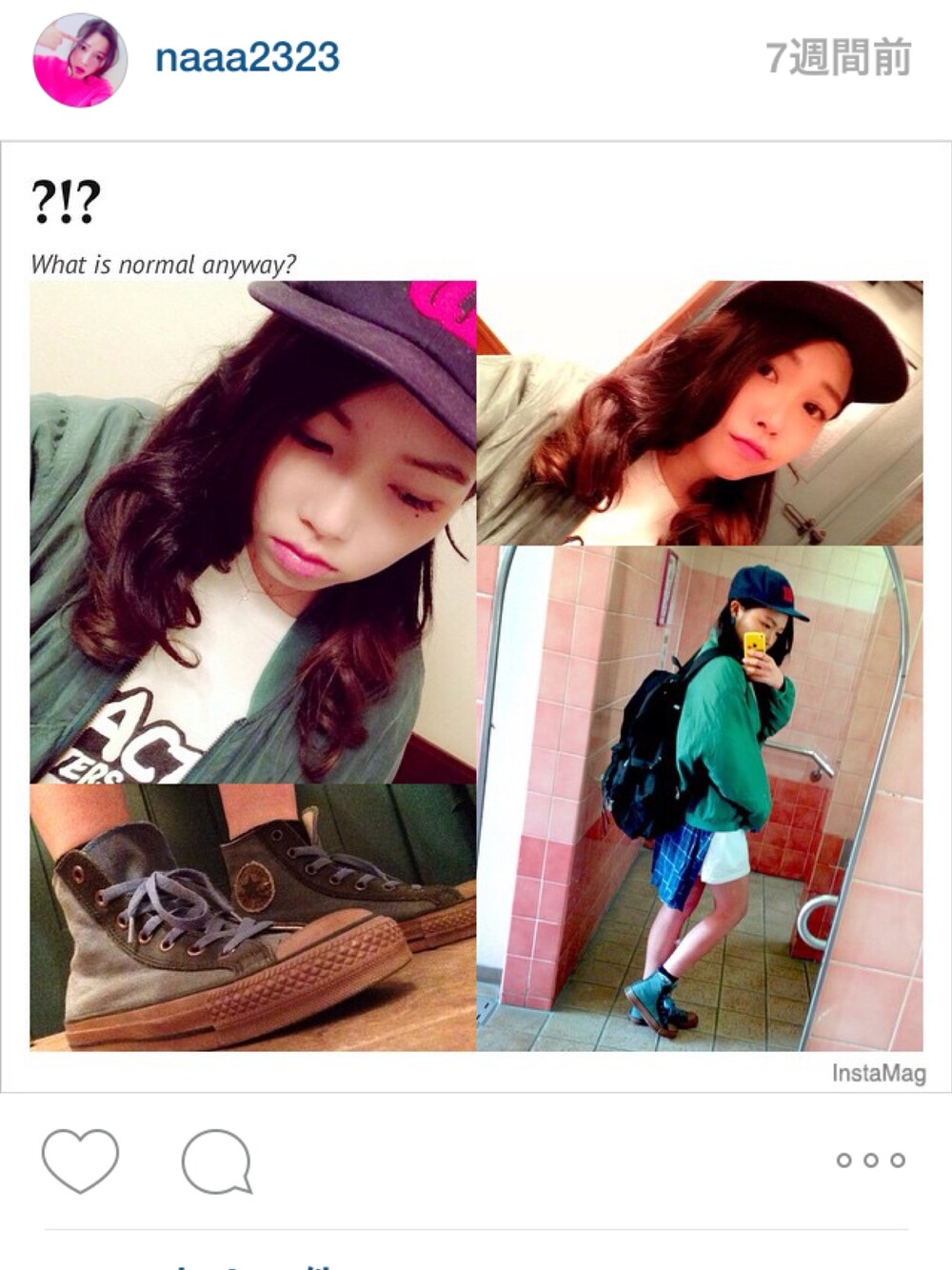
Task: Open the naaa2323 username link
Action: point(247,58)
